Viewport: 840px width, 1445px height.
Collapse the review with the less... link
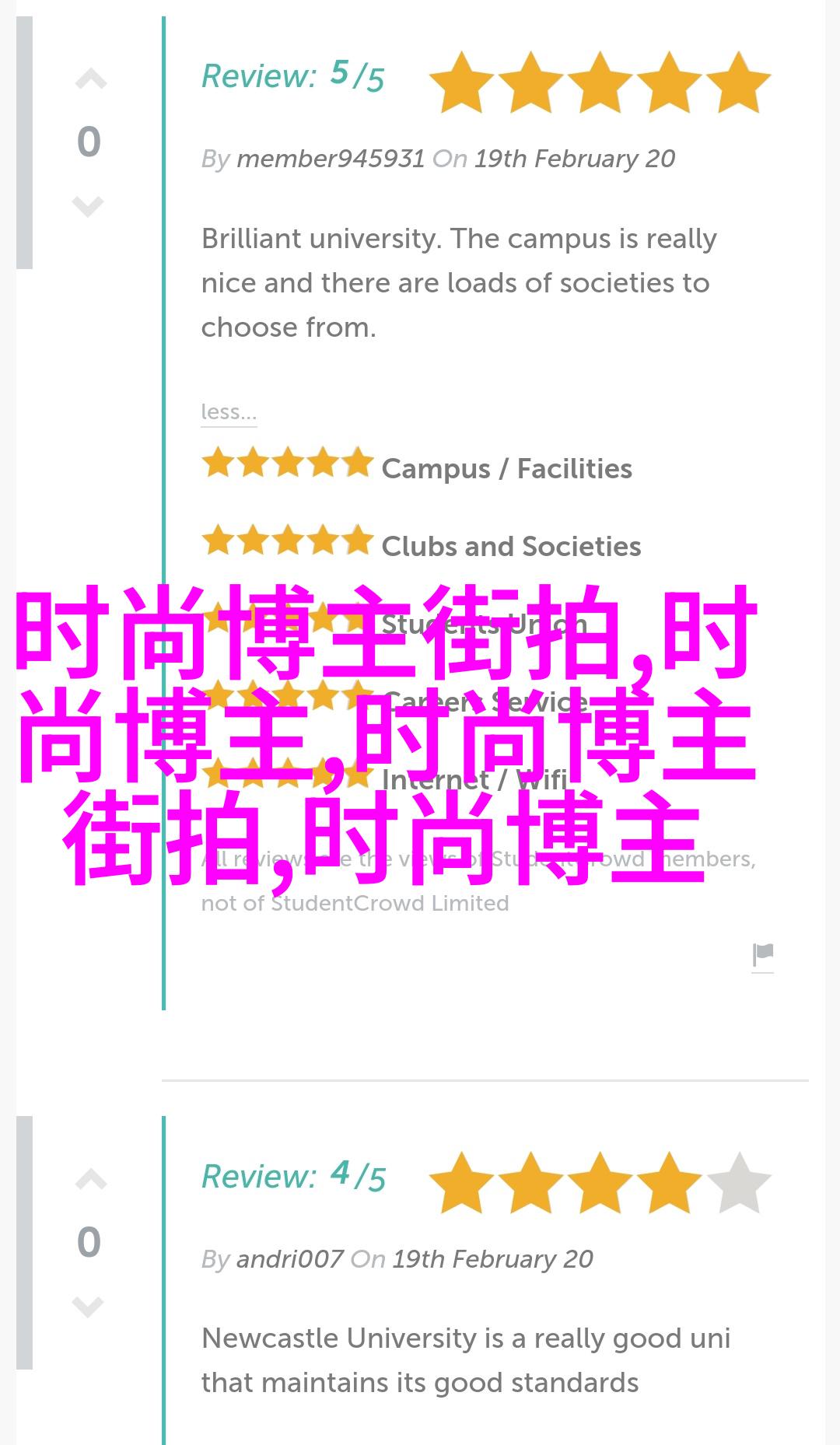(229, 411)
